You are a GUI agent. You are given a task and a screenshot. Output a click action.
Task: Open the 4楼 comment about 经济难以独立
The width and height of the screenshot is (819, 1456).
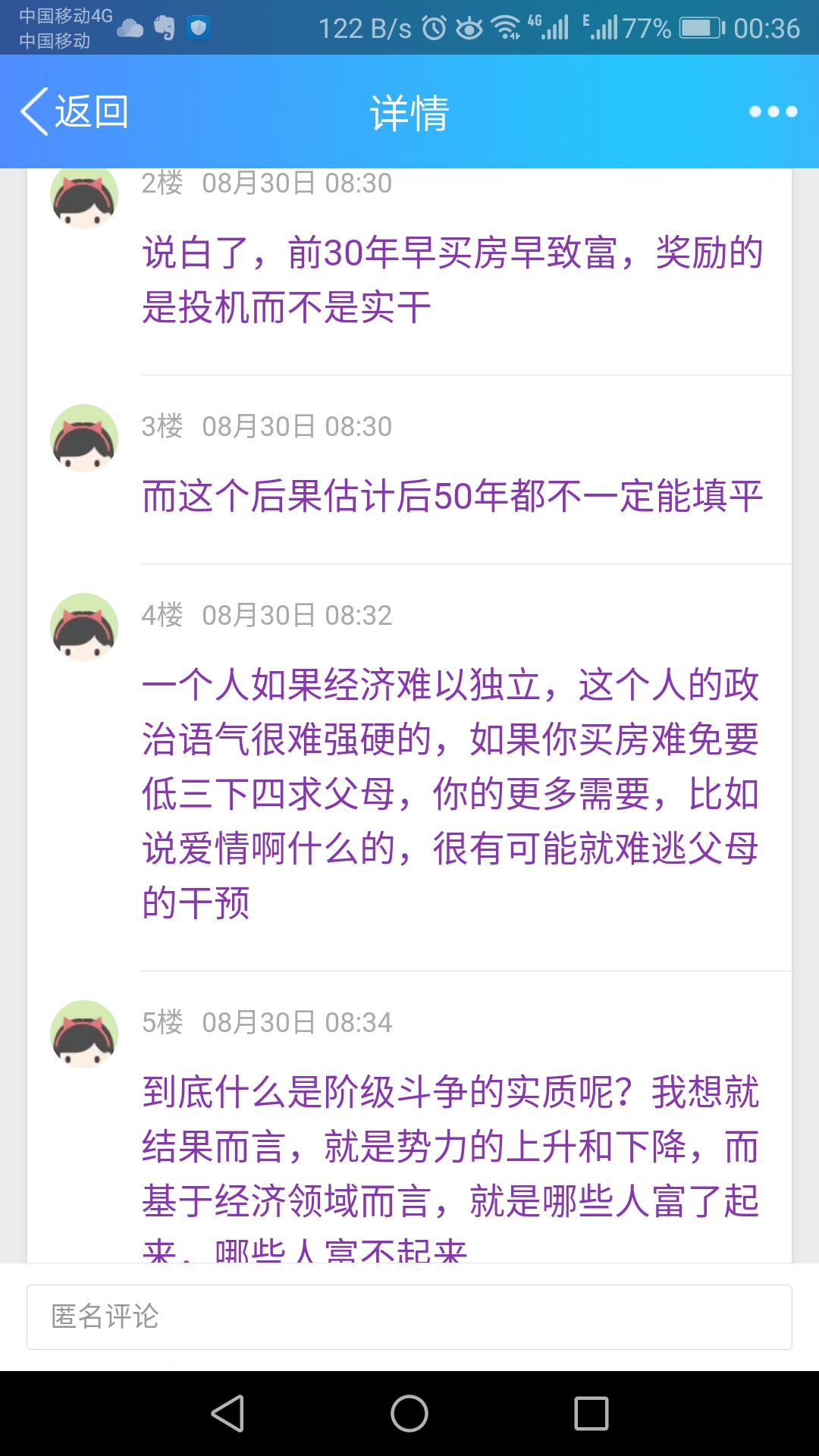point(452,793)
